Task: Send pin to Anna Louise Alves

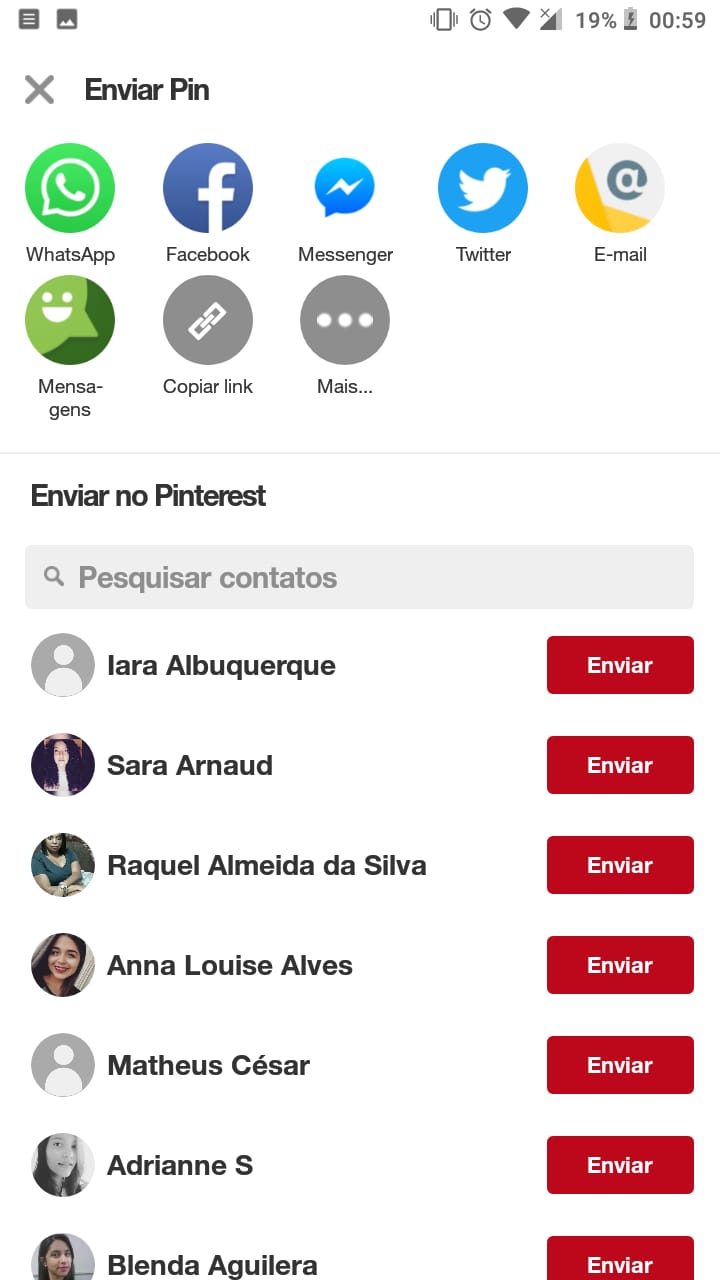Action: point(620,965)
